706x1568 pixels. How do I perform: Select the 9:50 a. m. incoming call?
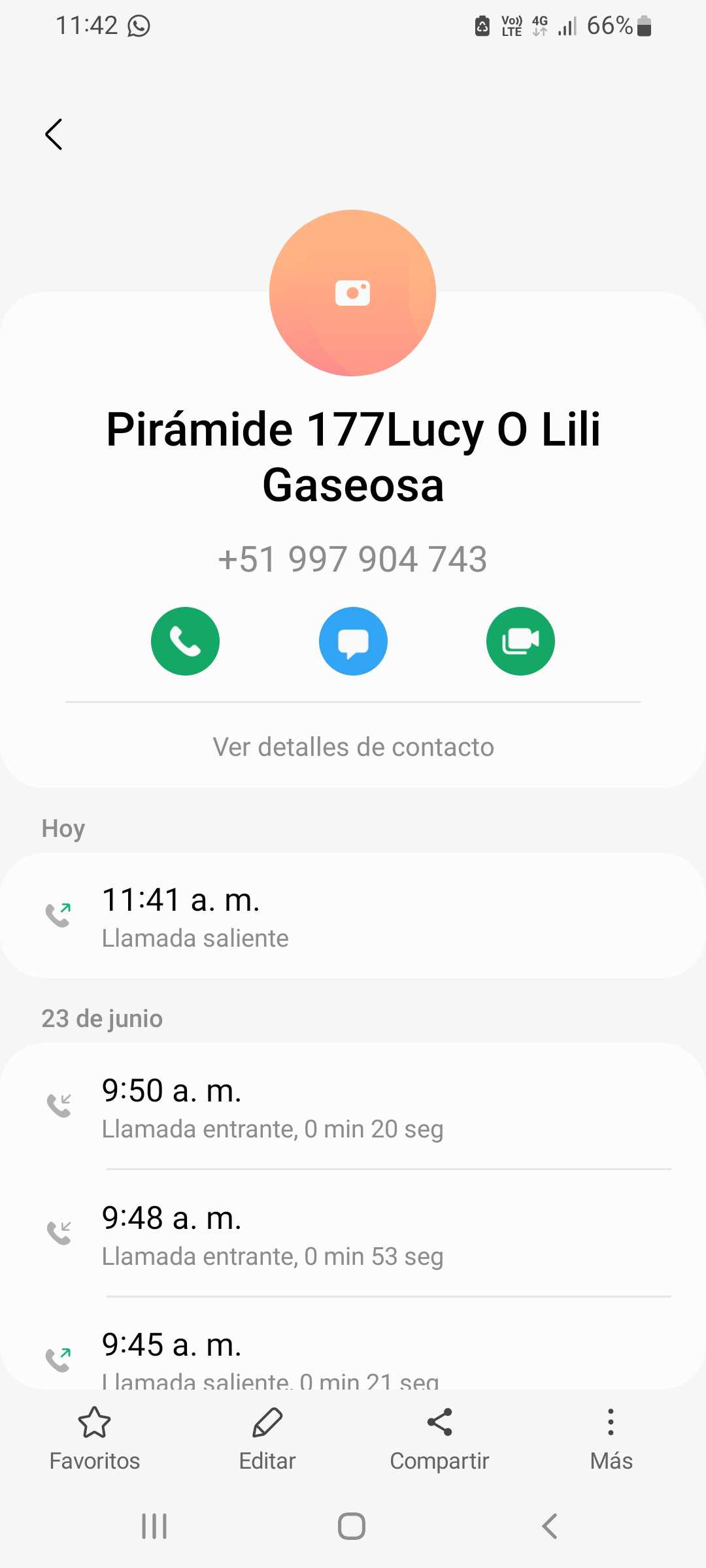point(353,1107)
